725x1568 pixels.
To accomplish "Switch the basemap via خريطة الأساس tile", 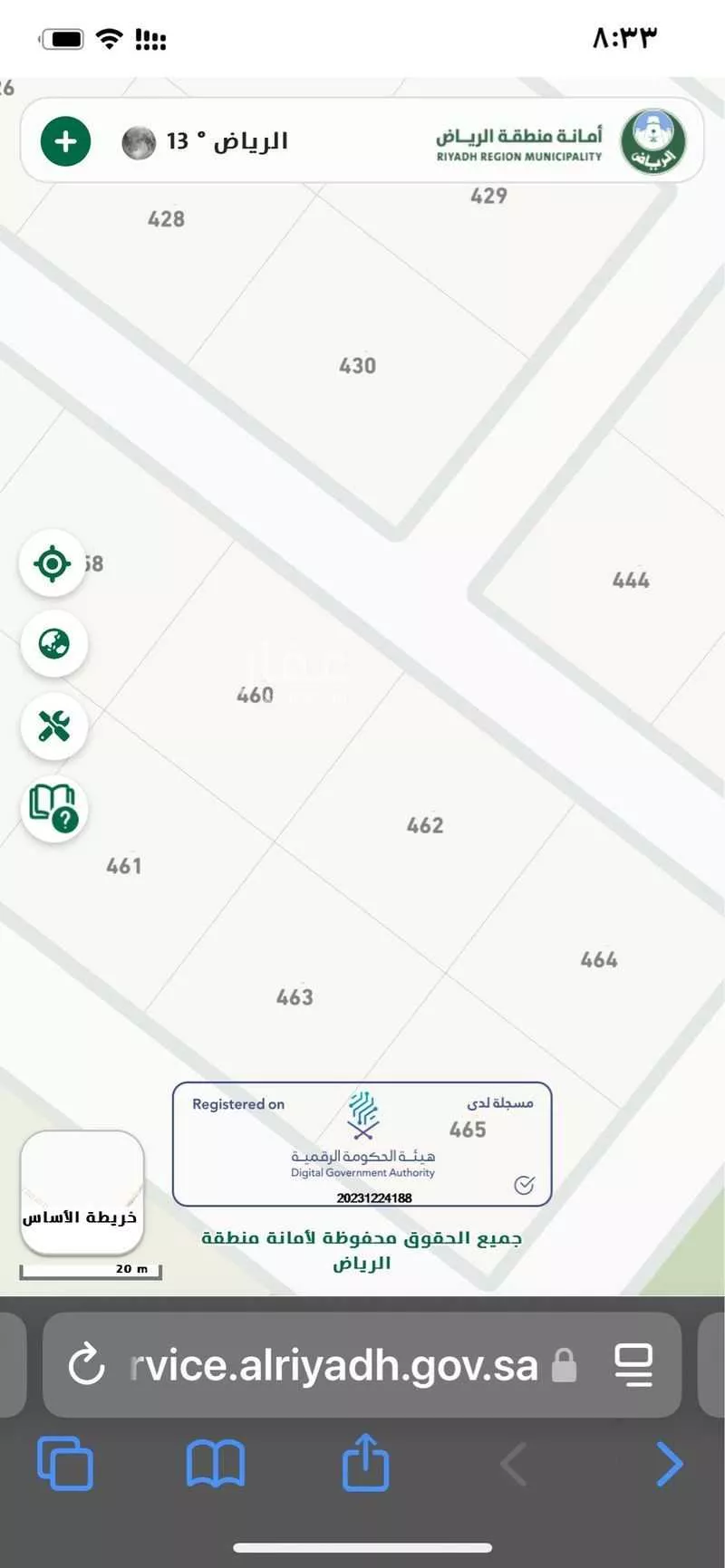I will pos(82,1191).
